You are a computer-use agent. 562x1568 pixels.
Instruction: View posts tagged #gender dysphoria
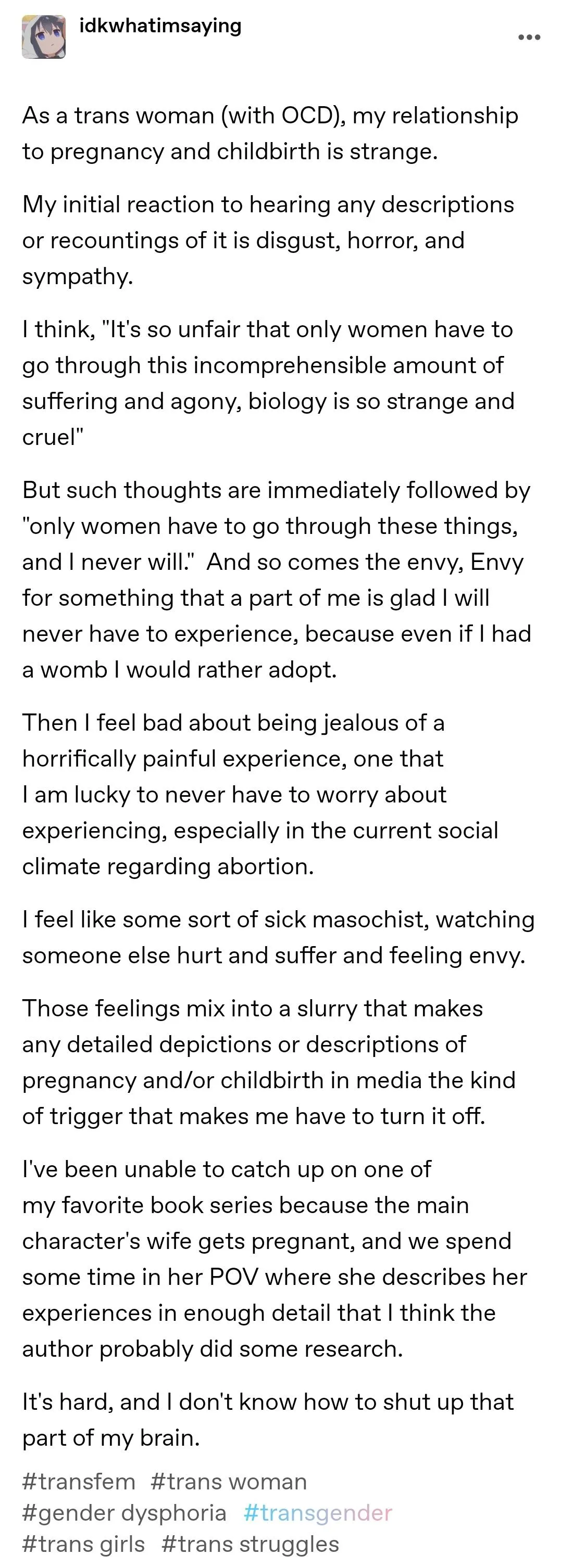[124, 1513]
